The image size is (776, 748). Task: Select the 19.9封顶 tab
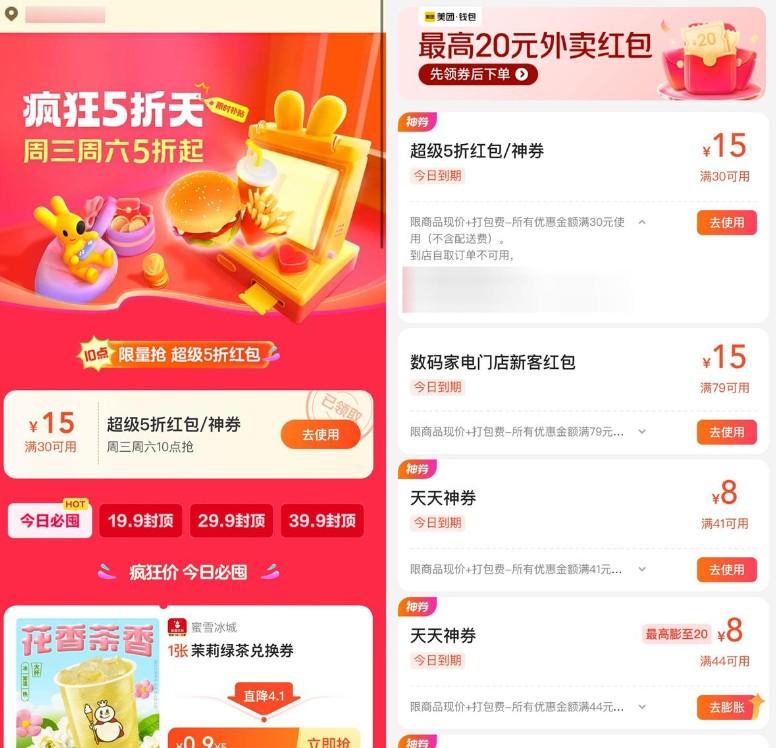point(140,521)
